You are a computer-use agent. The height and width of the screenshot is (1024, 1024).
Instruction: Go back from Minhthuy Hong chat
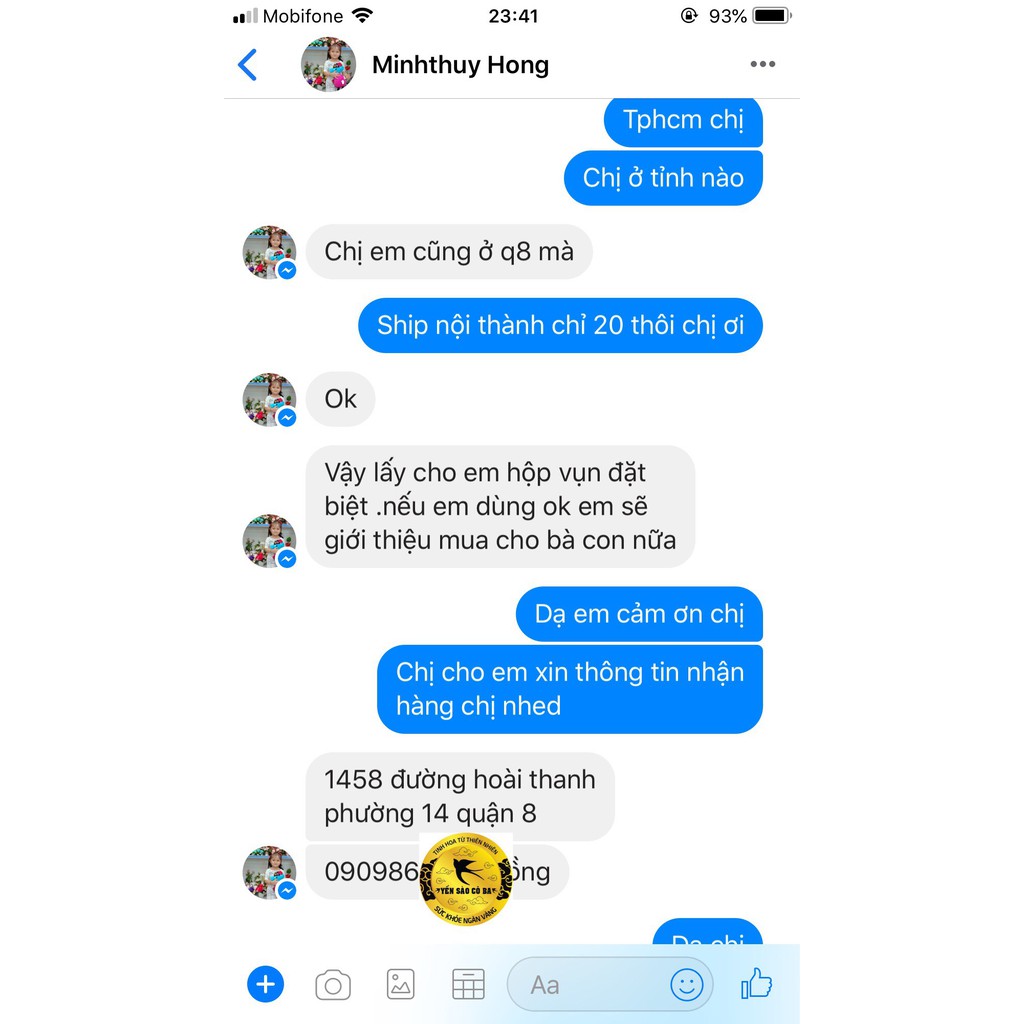248,65
